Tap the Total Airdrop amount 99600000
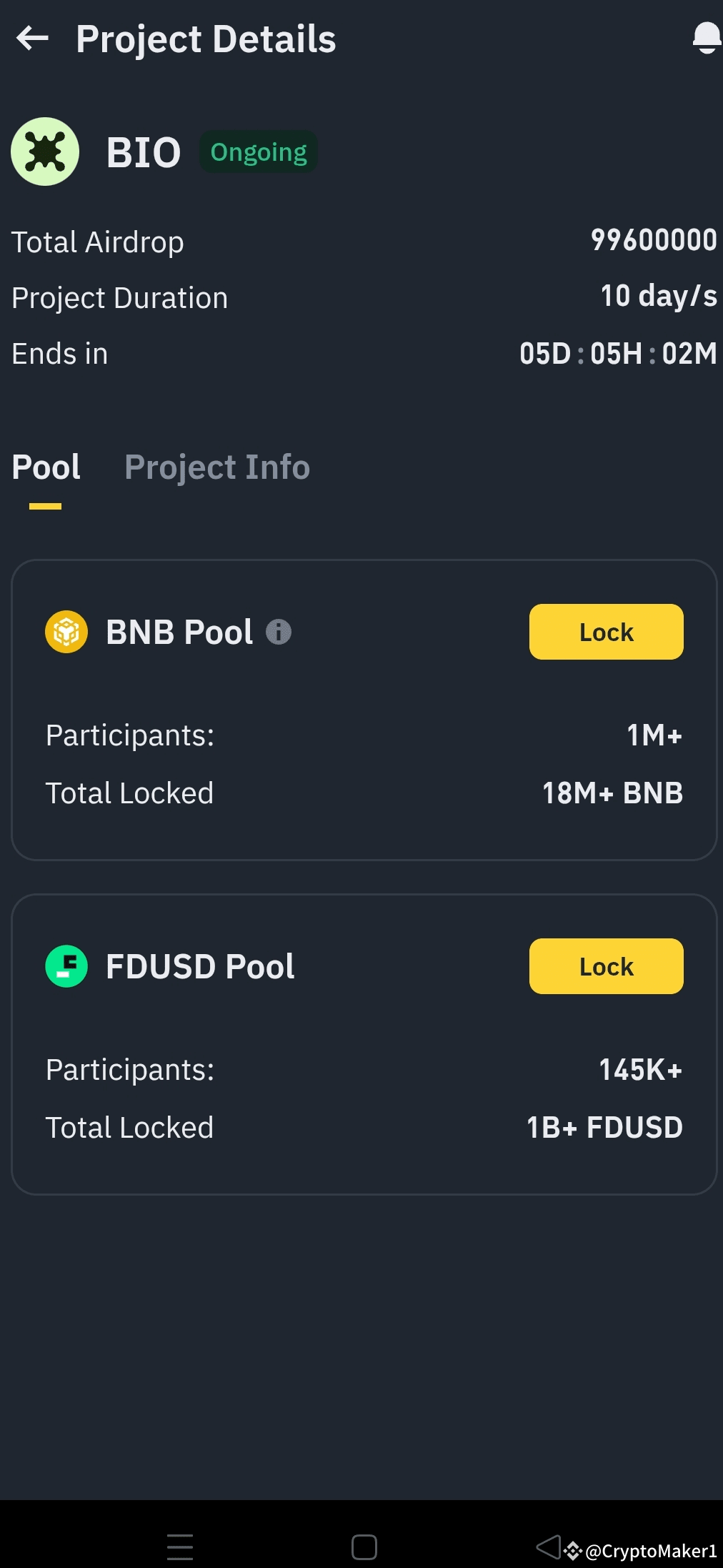The image size is (723, 1568). 654,241
